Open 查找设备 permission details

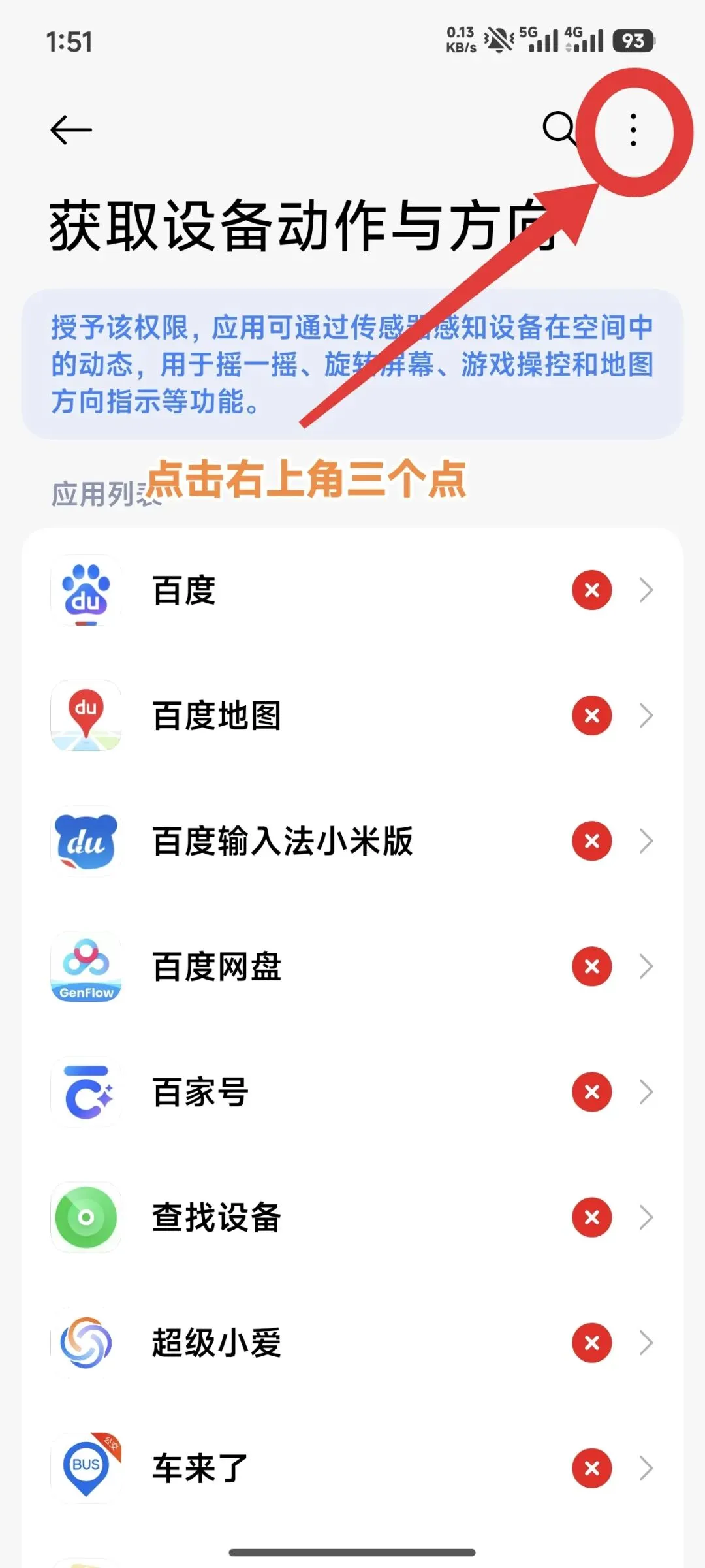[352, 1217]
